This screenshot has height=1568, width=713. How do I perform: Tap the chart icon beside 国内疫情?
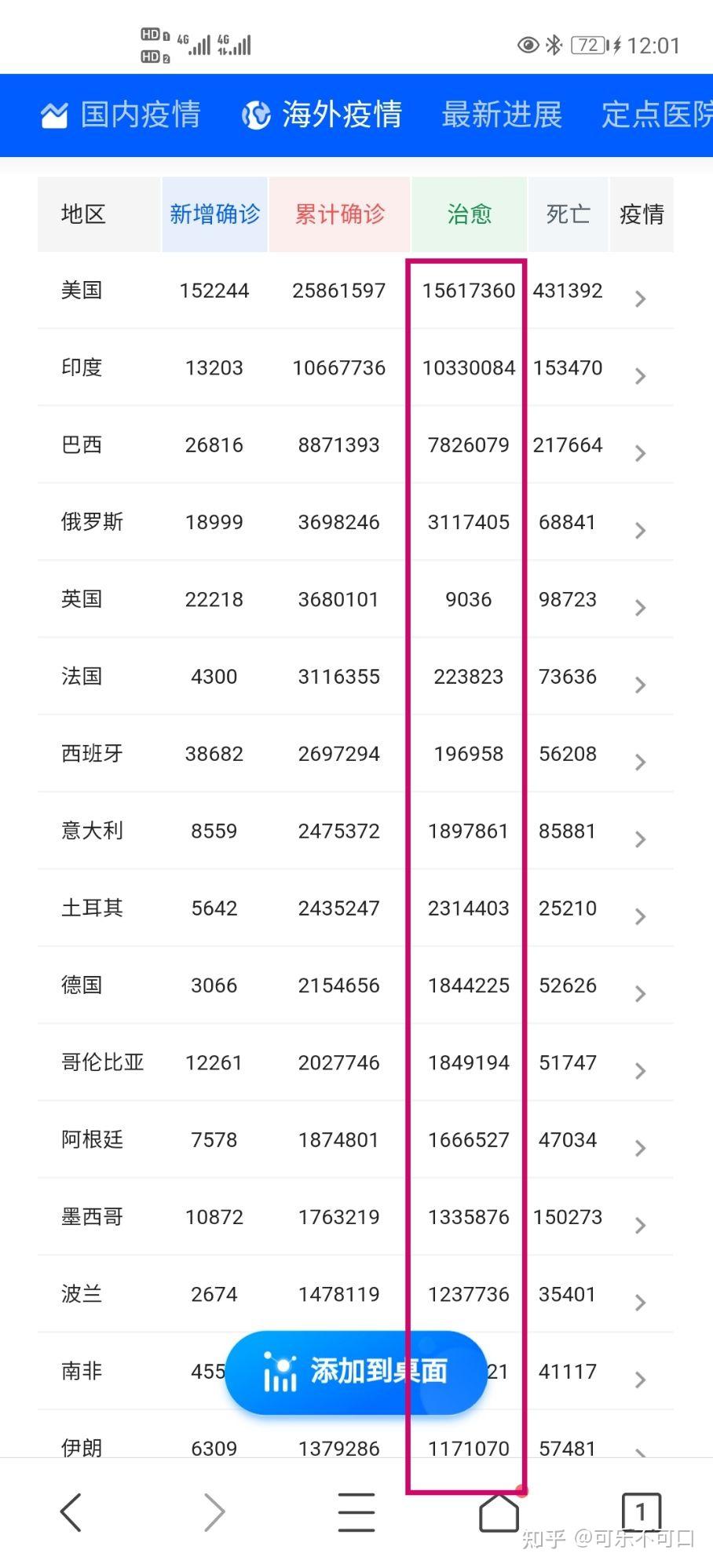coord(53,115)
